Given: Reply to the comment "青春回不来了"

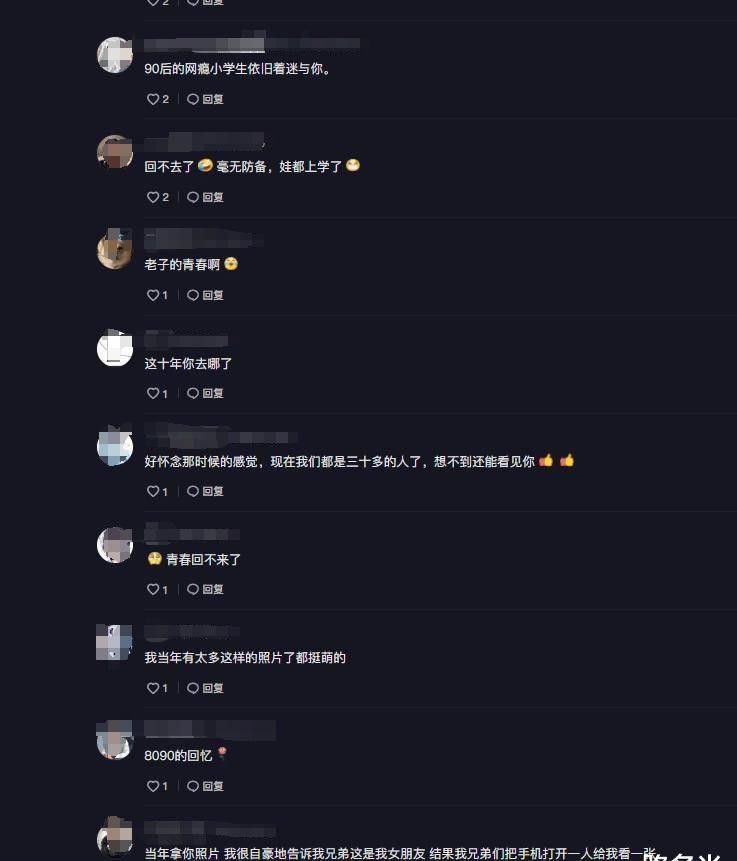Looking at the screenshot, I should 205,589.
